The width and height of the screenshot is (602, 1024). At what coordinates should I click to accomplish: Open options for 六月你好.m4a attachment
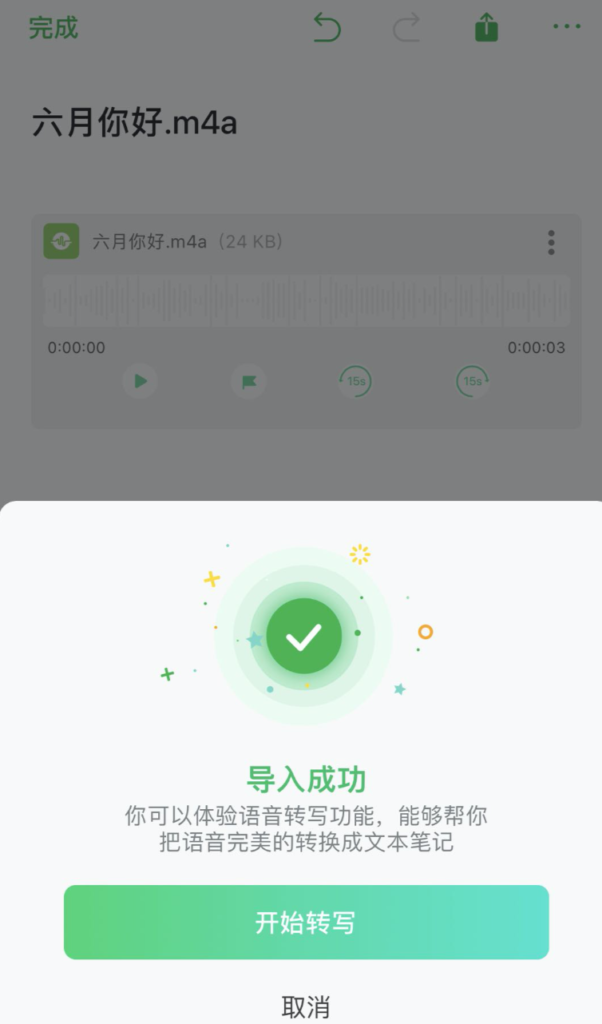[x=551, y=242]
